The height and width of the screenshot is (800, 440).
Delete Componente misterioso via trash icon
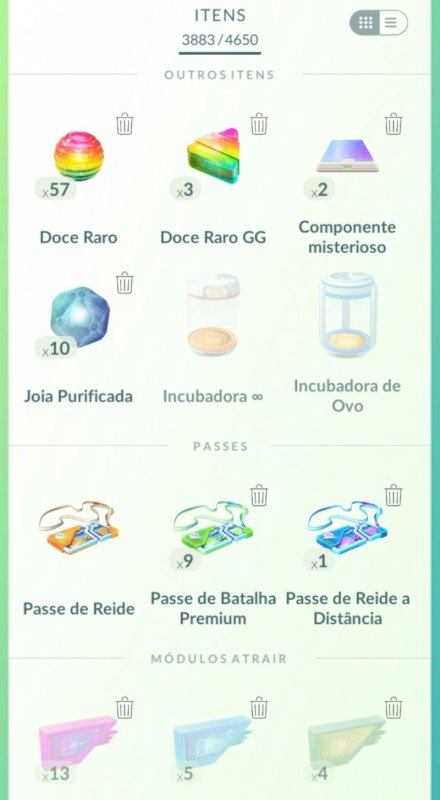(x=393, y=124)
